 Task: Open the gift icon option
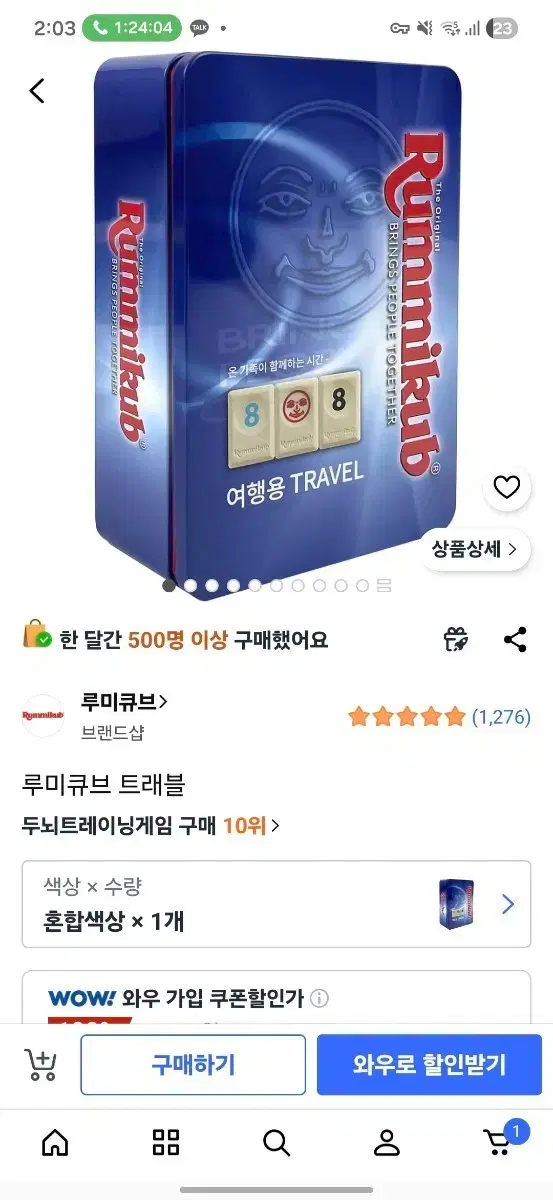(x=456, y=639)
